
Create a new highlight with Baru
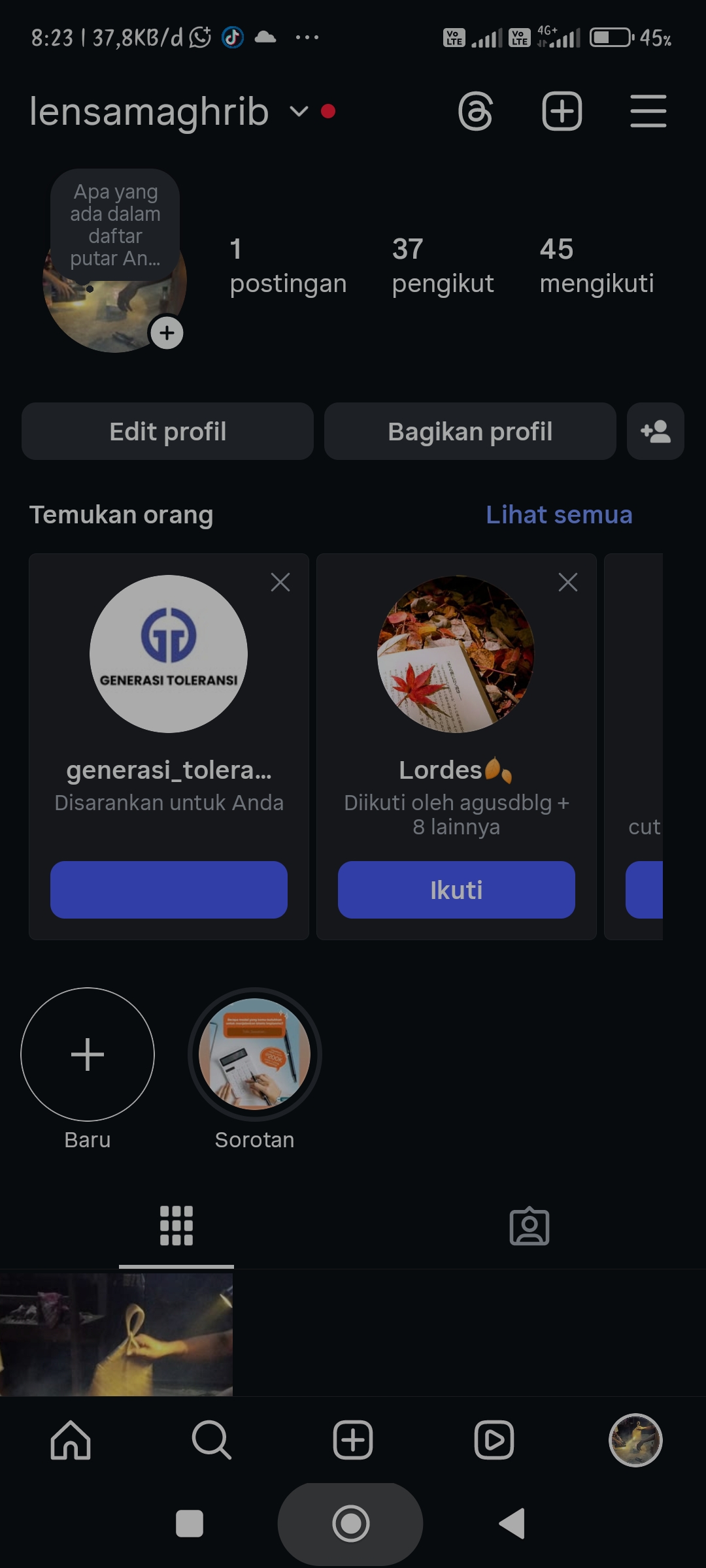pyautogui.click(x=88, y=1054)
